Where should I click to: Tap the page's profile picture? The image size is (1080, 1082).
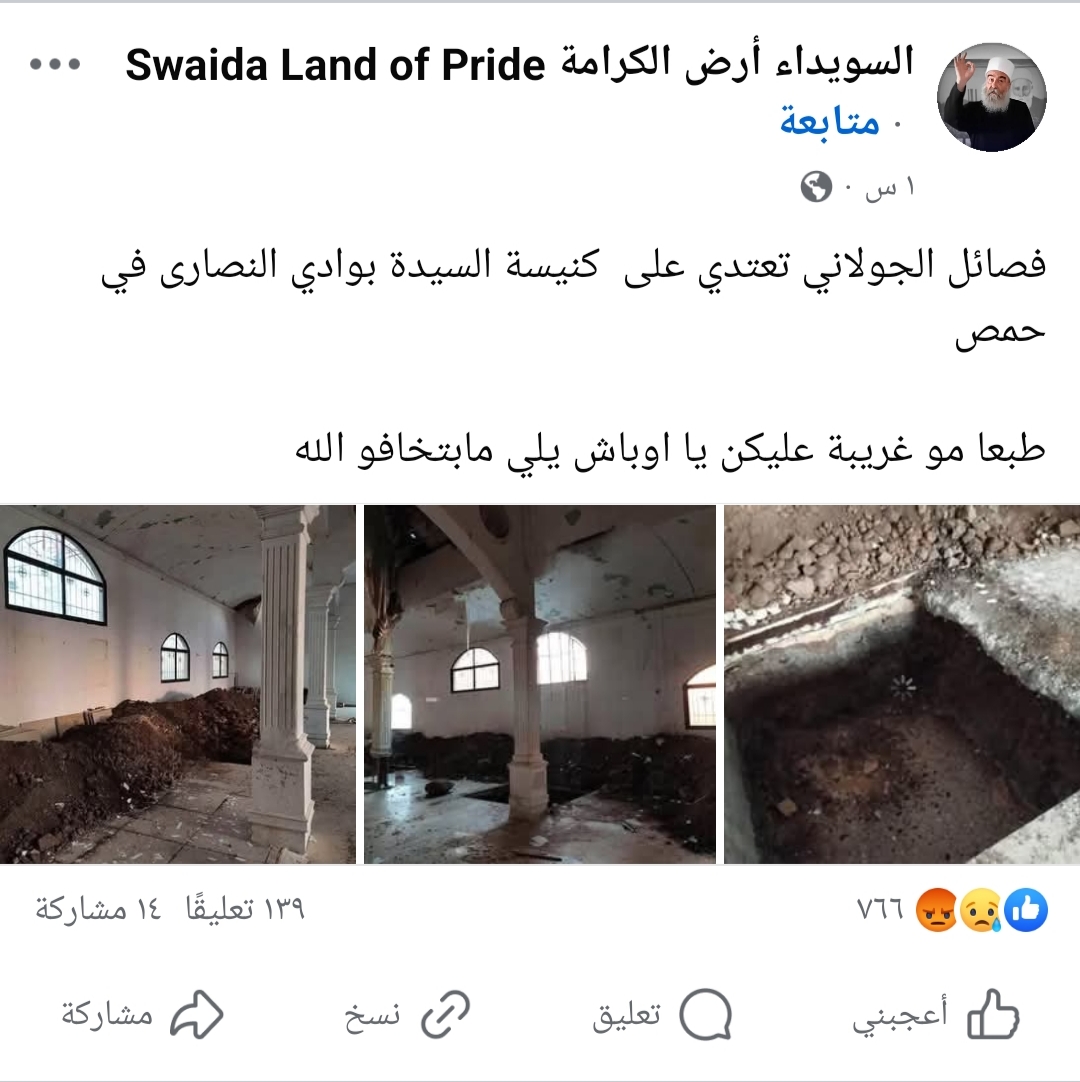point(991,97)
